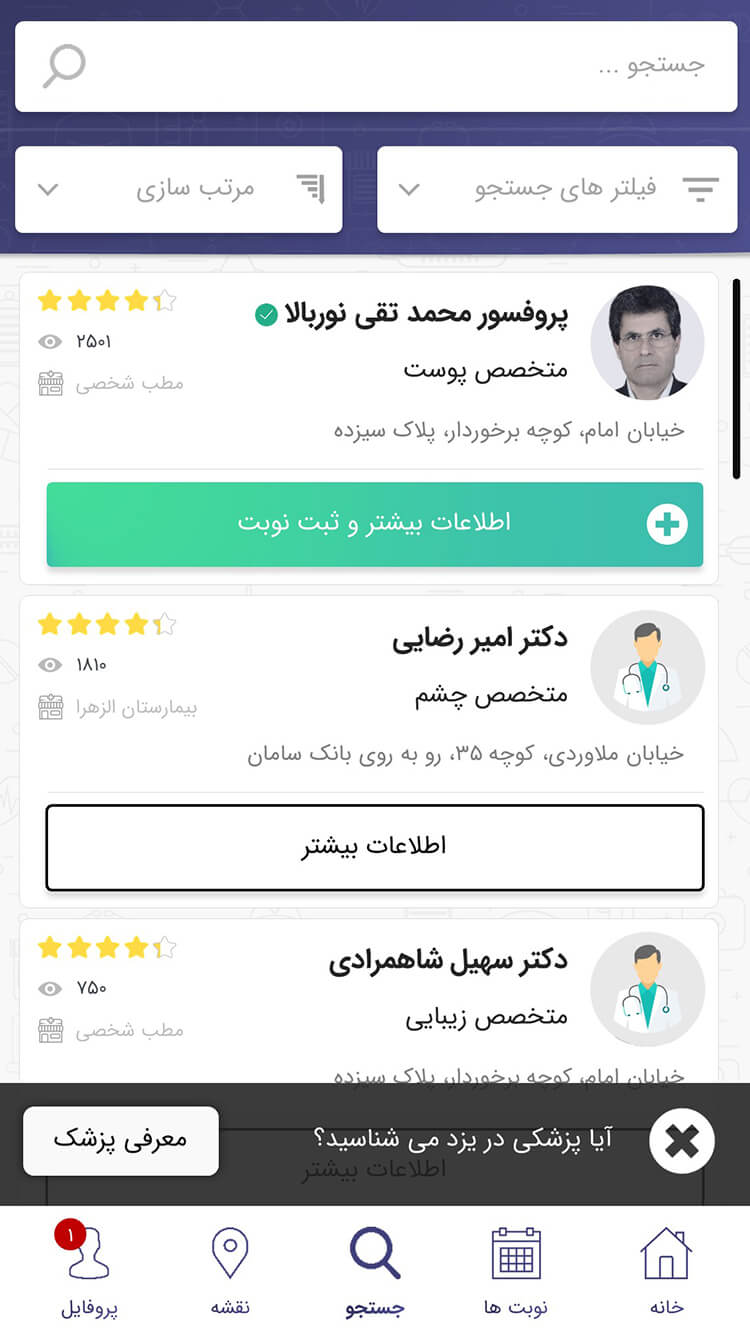Screen dimensions: 750x1334
Task: Dismiss the doctor suggestion banner
Action: (x=681, y=1141)
